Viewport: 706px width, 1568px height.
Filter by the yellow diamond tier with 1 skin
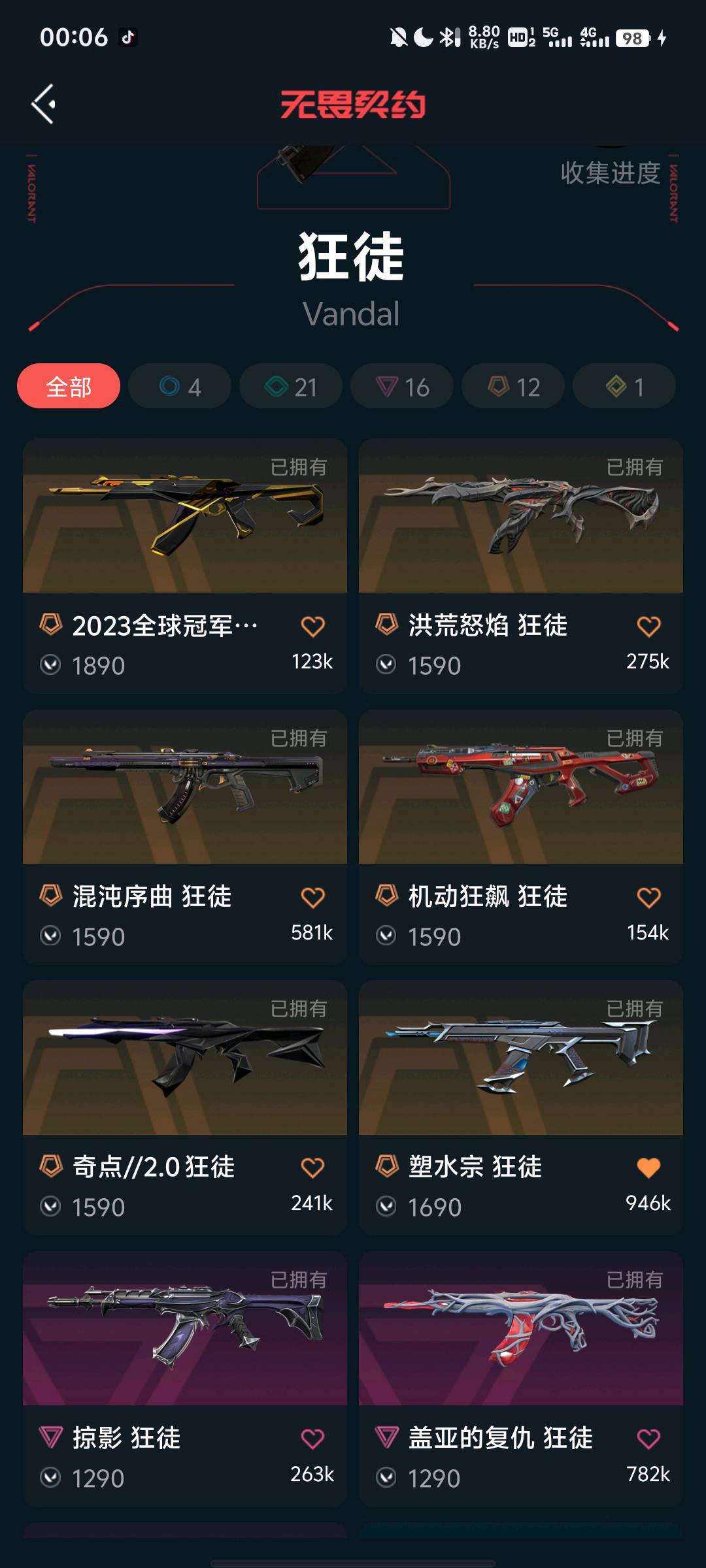click(x=624, y=386)
